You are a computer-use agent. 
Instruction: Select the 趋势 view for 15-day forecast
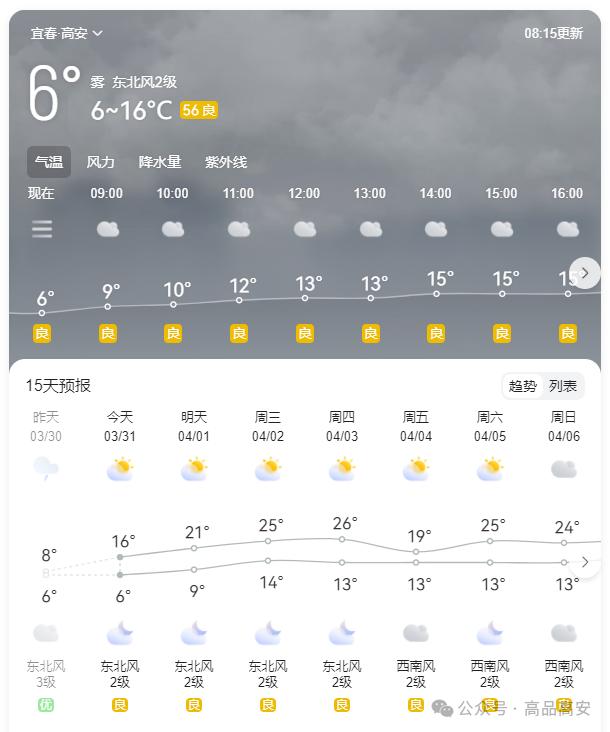click(x=523, y=386)
